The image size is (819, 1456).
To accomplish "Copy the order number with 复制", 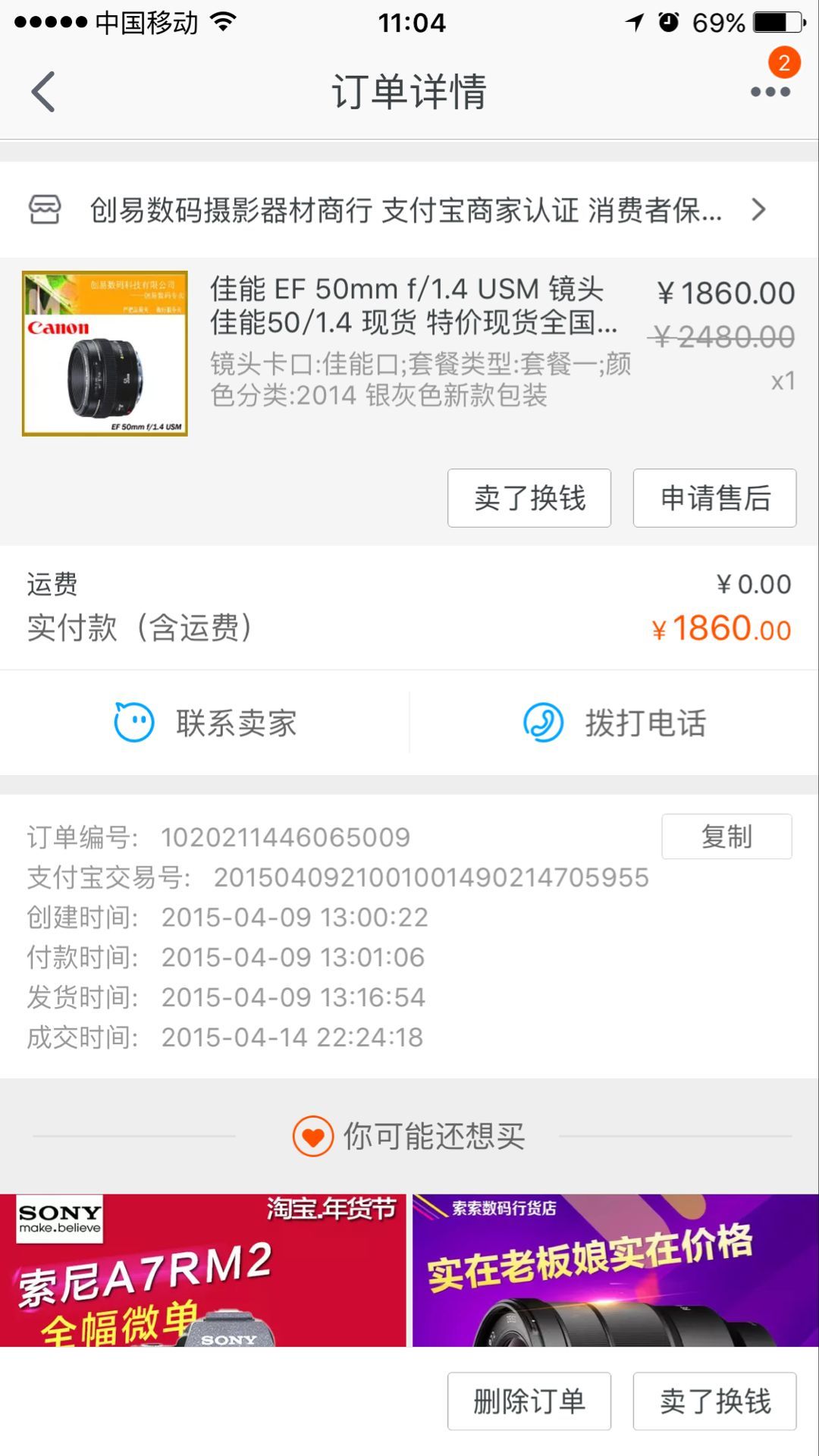I will coord(726,836).
